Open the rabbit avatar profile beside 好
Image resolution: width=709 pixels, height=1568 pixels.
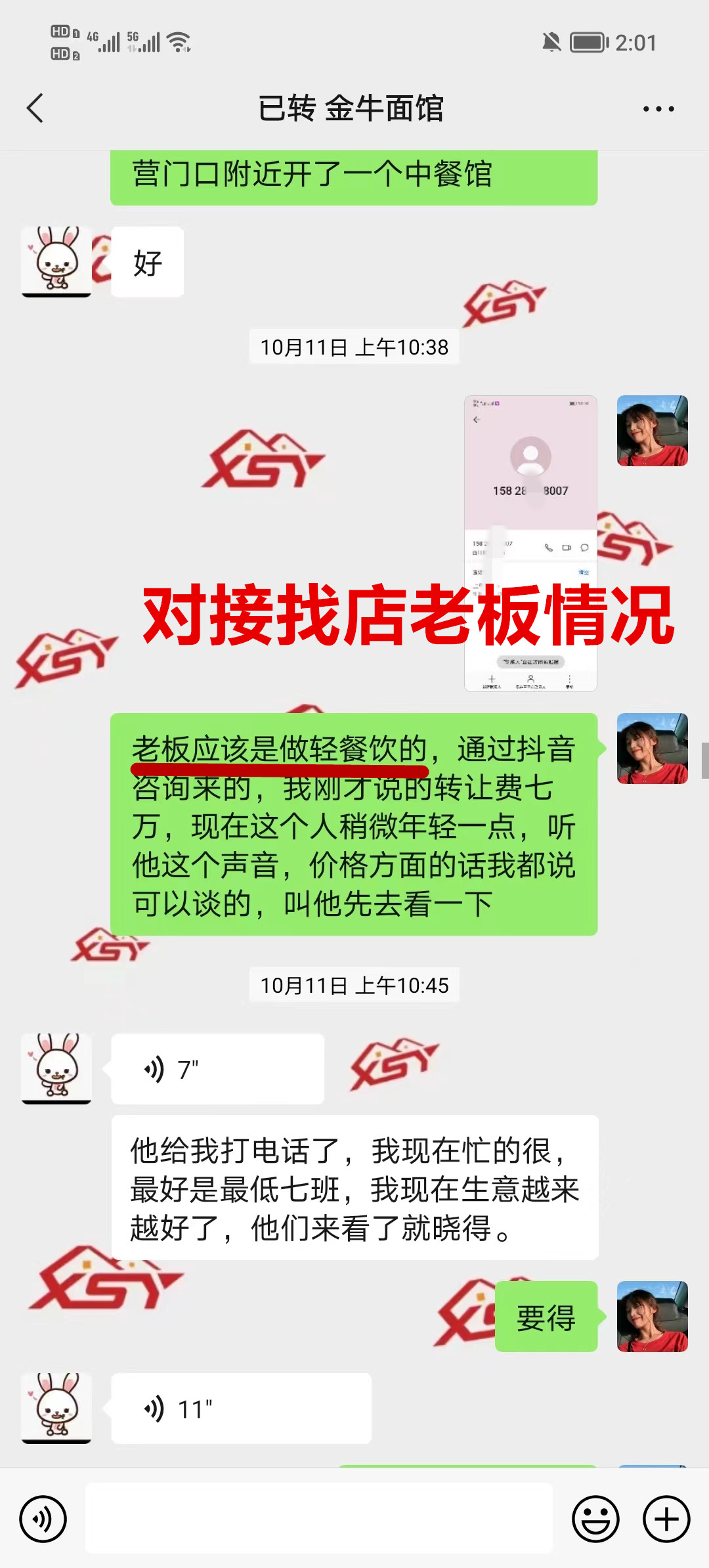(56, 261)
